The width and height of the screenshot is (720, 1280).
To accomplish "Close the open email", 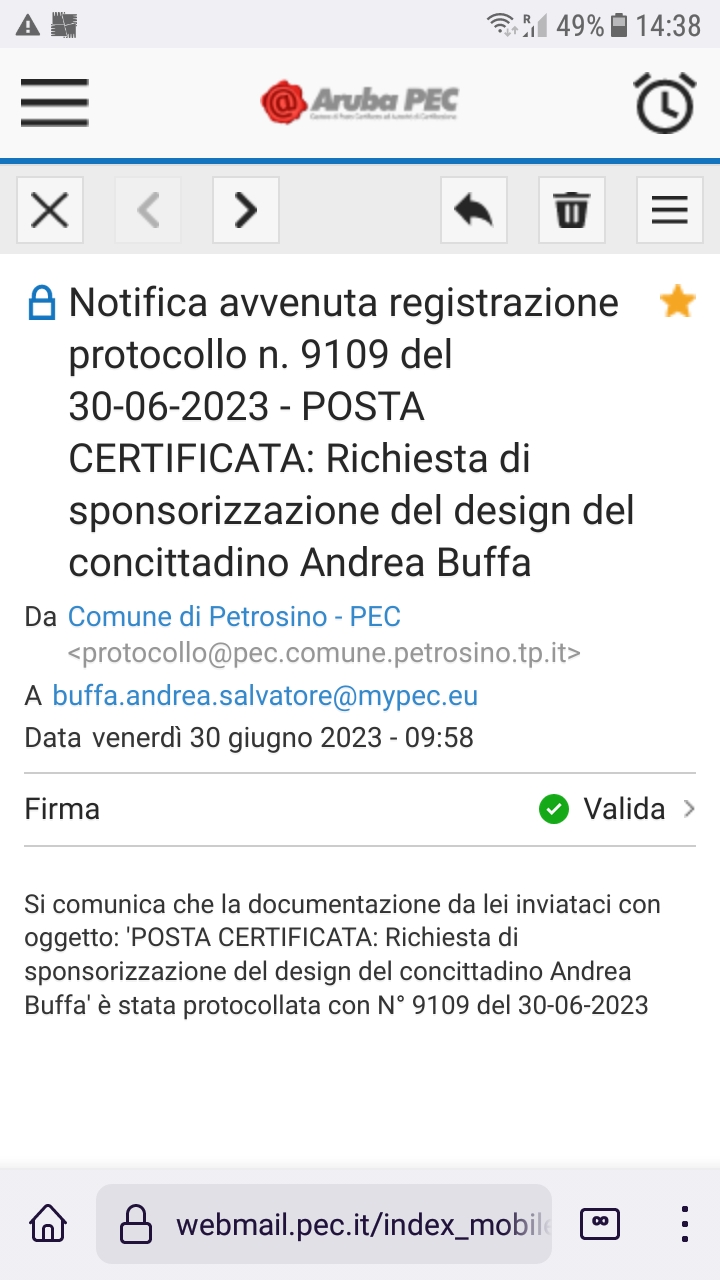I will click(x=50, y=210).
